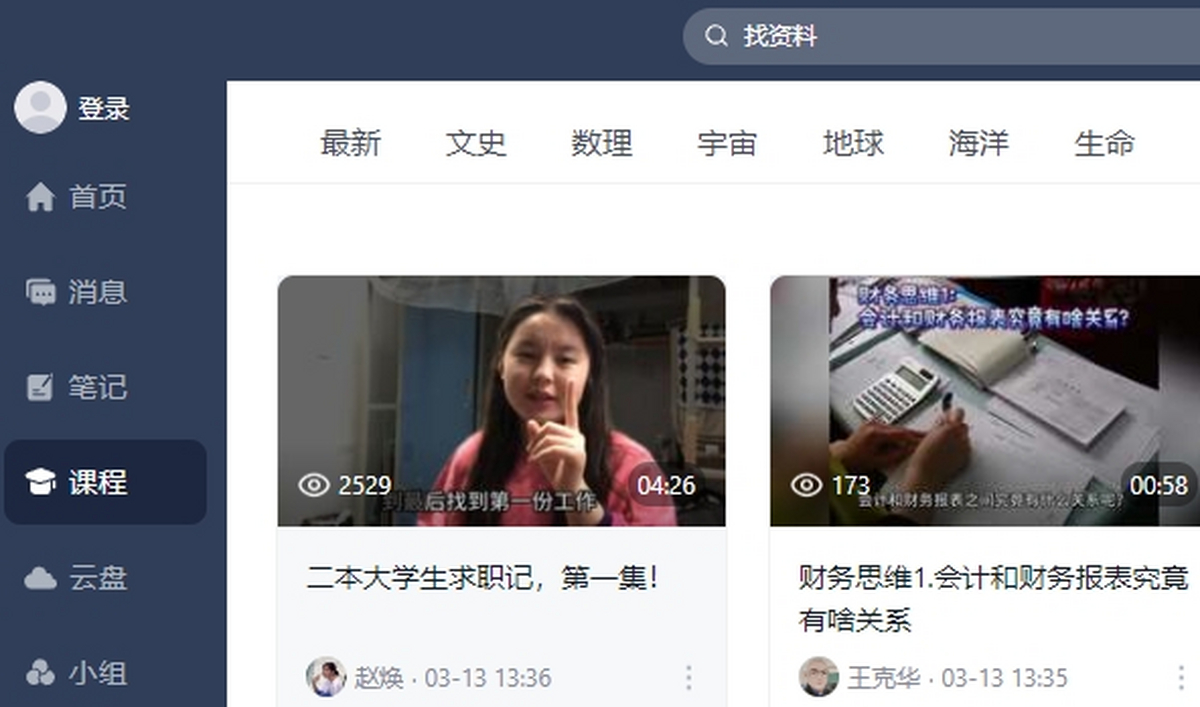Image resolution: width=1200 pixels, height=707 pixels.
Task: Switch to the 宇宙 tab
Action: click(727, 143)
